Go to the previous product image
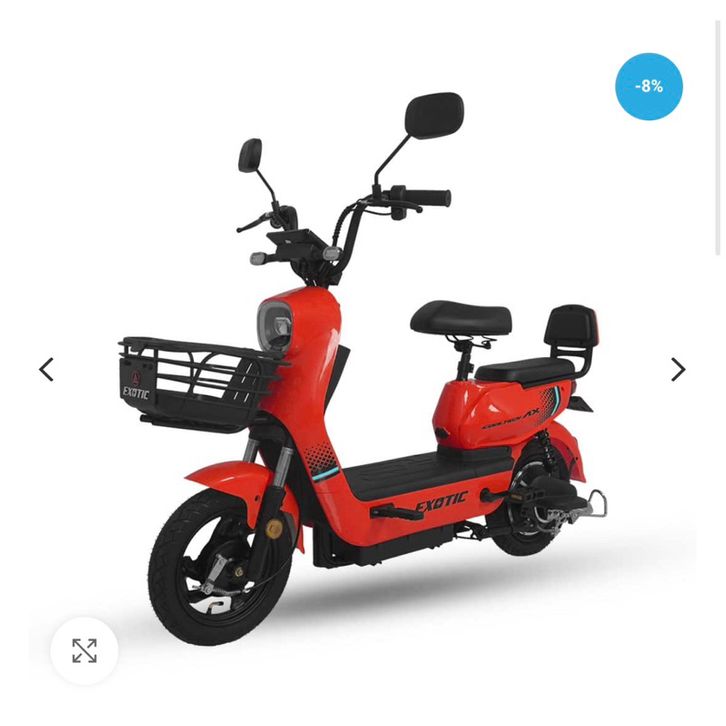The image size is (726, 726). (46, 370)
